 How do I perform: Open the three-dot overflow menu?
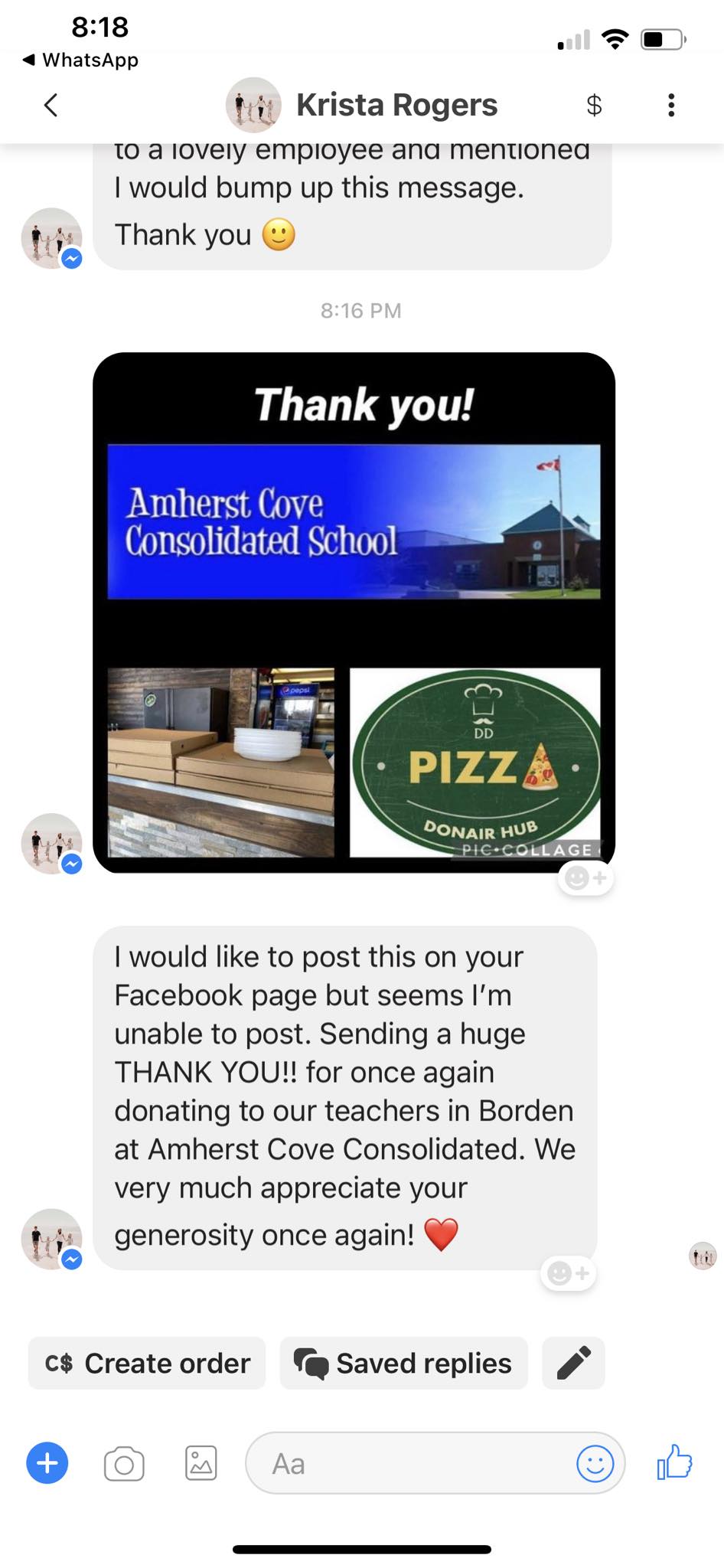[671, 105]
